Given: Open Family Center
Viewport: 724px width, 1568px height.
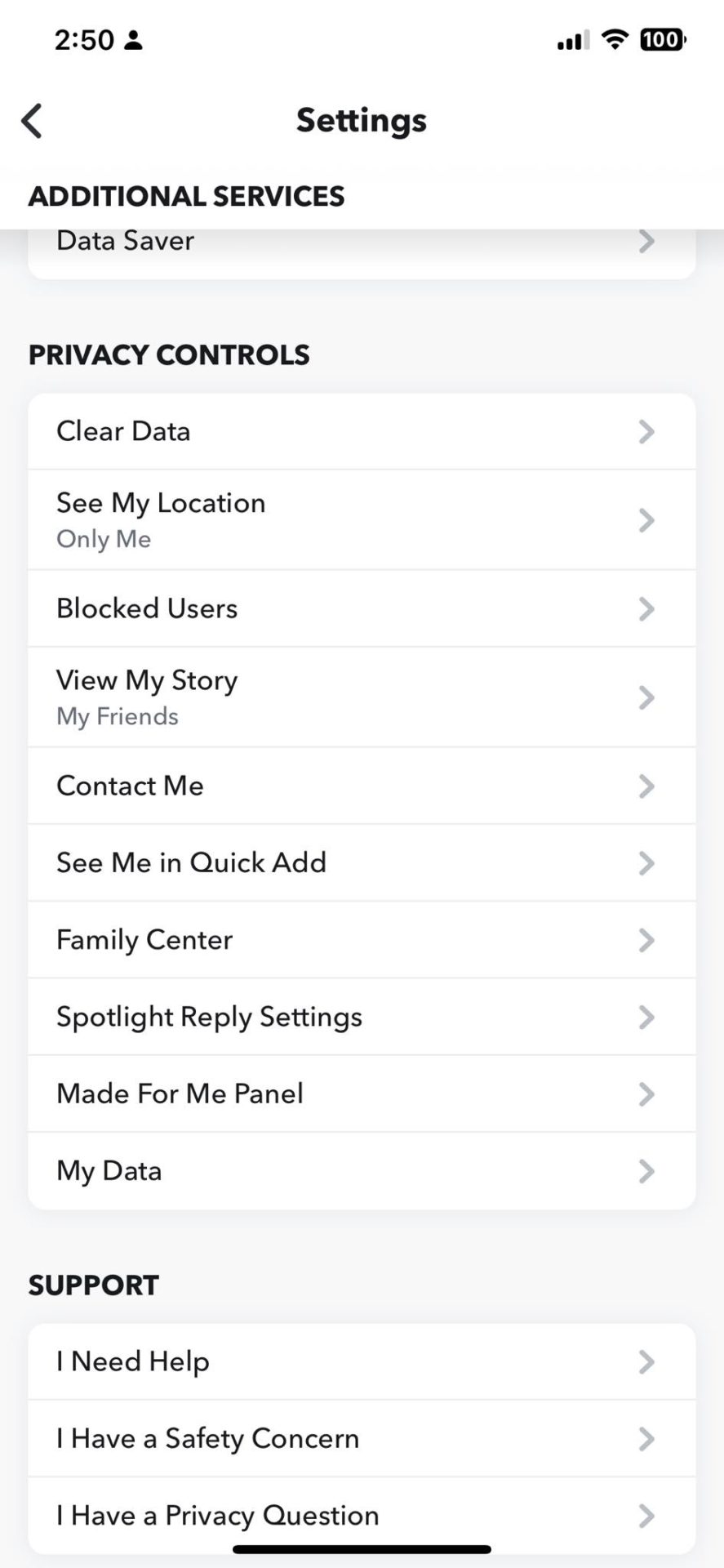Looking at the screenshot, I should pos(362,940).
